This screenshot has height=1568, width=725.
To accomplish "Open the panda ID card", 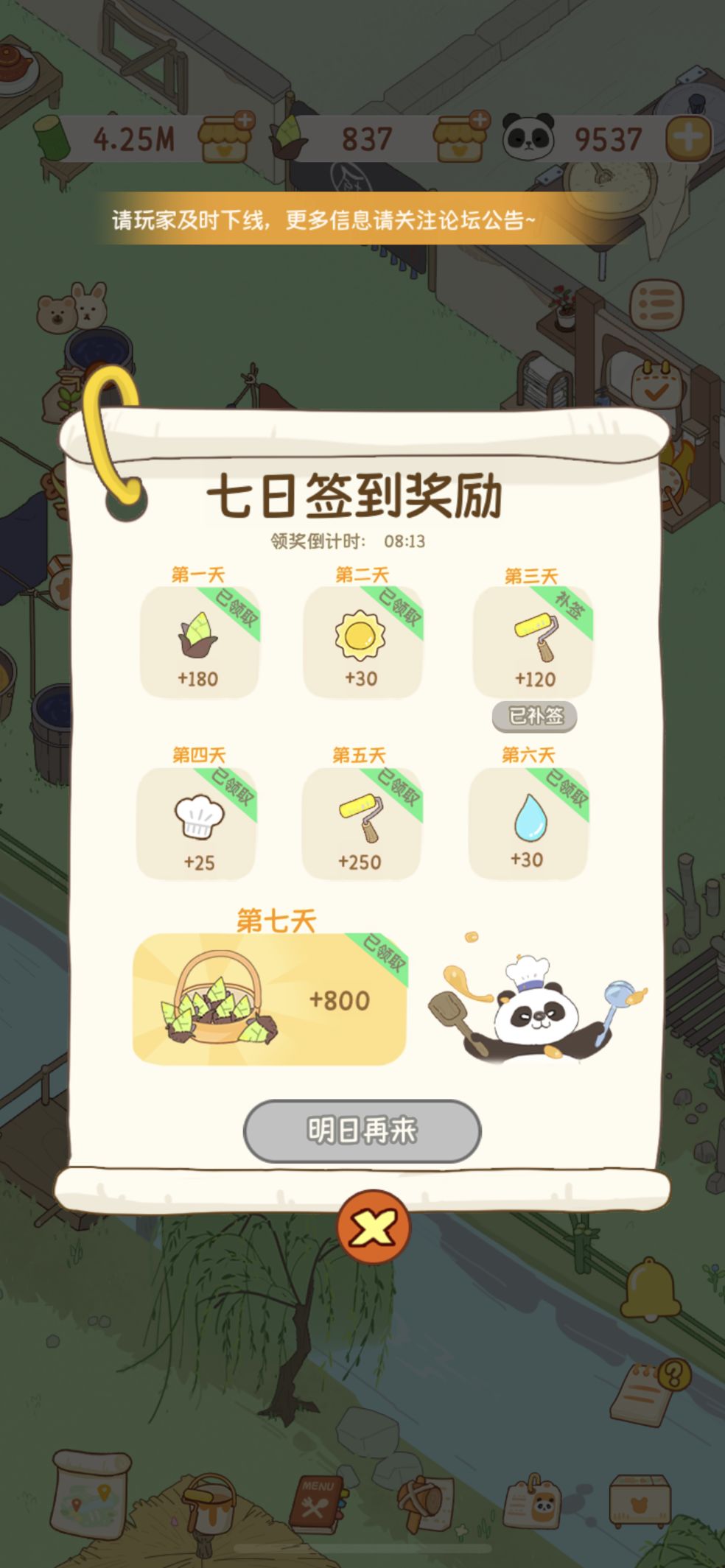I will point(532,1500).
